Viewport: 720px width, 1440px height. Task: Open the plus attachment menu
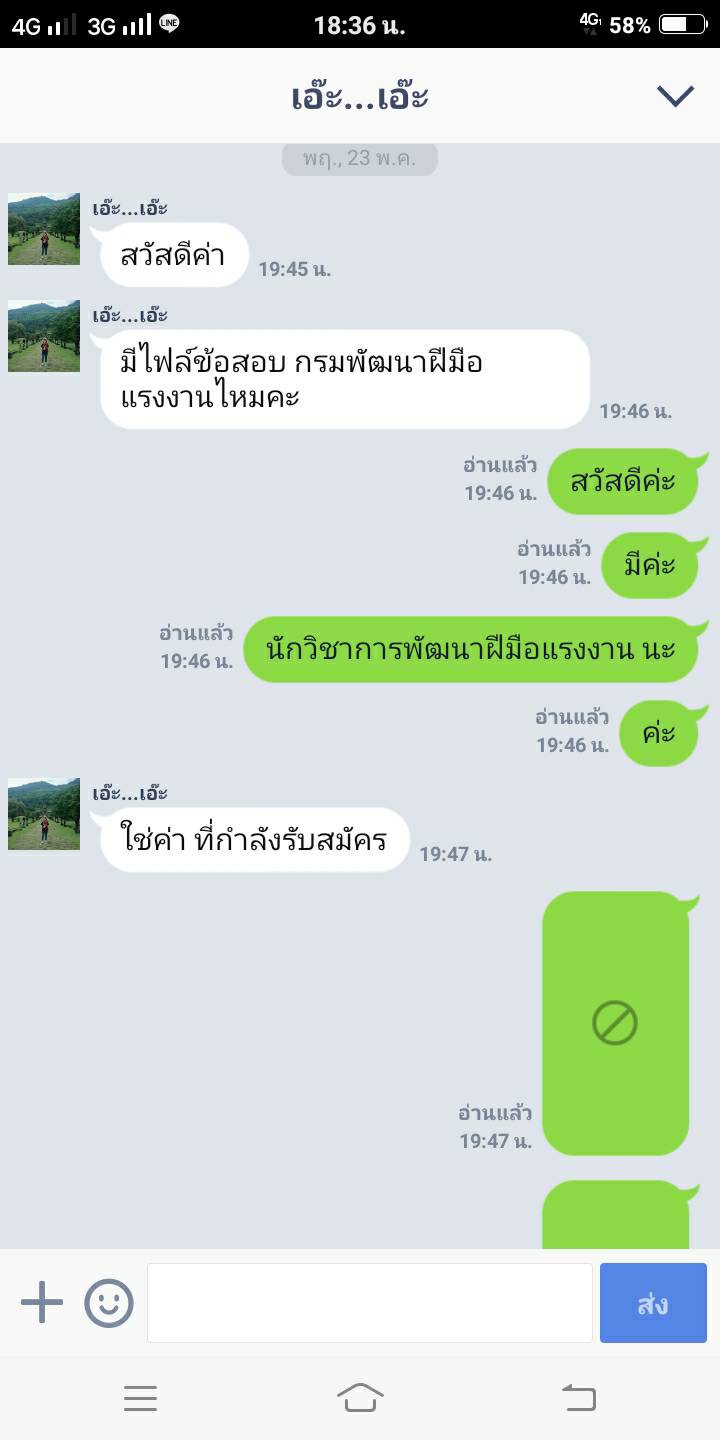pos(42,1303)
